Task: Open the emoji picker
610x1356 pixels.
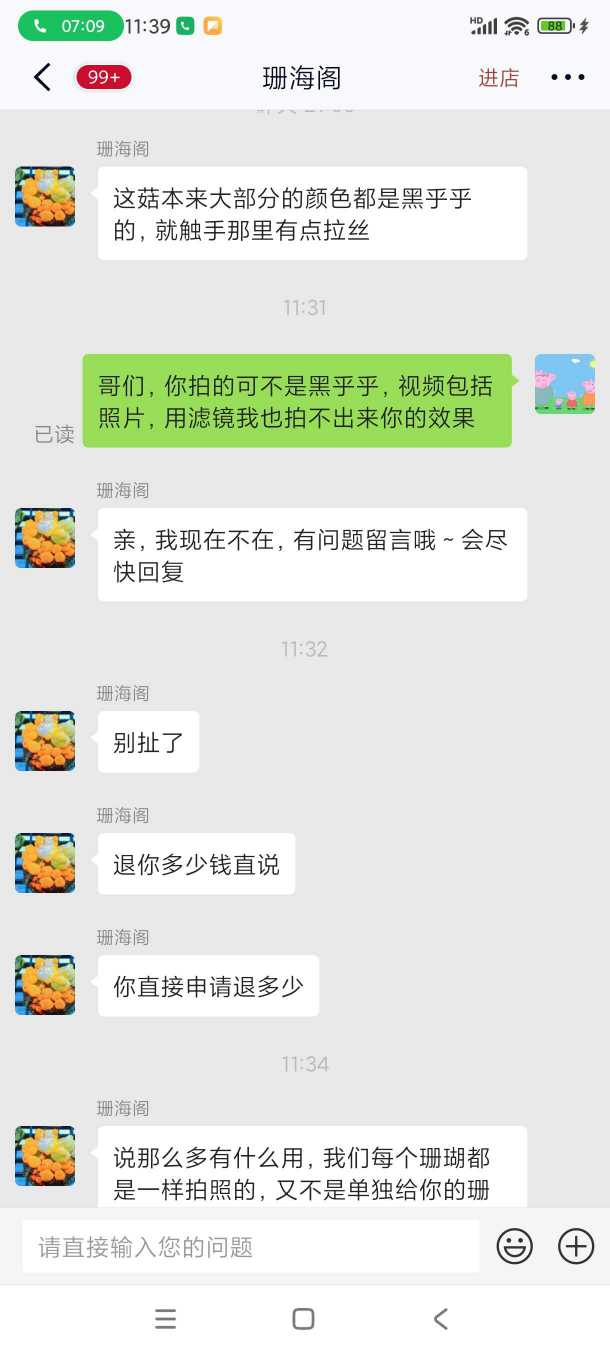Action: click(515, 1247)
